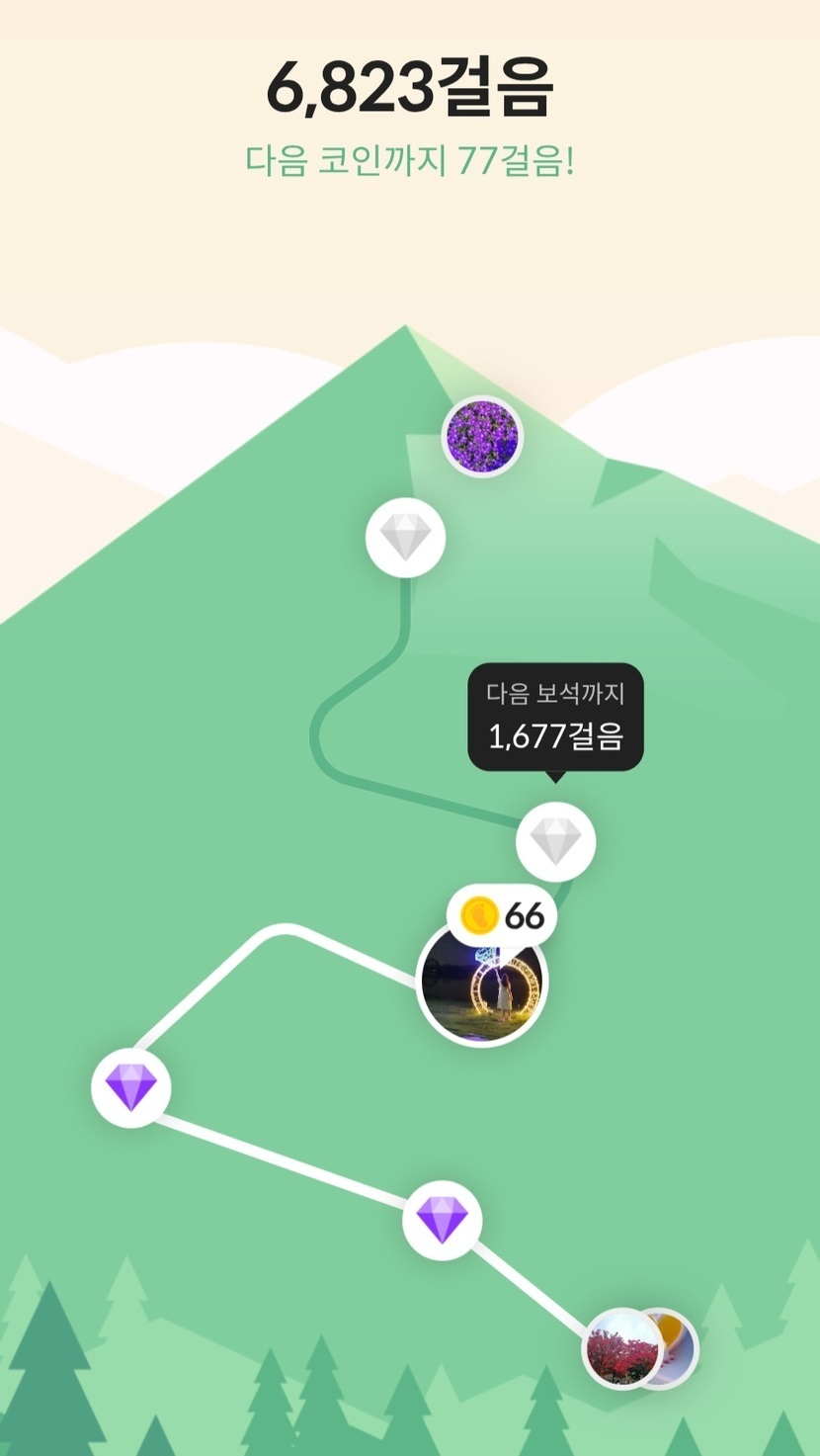This screenshot has width=820, height=1456.
Task: Open the red flowers photo at the trail start
Action: [x=620, y=1348]
